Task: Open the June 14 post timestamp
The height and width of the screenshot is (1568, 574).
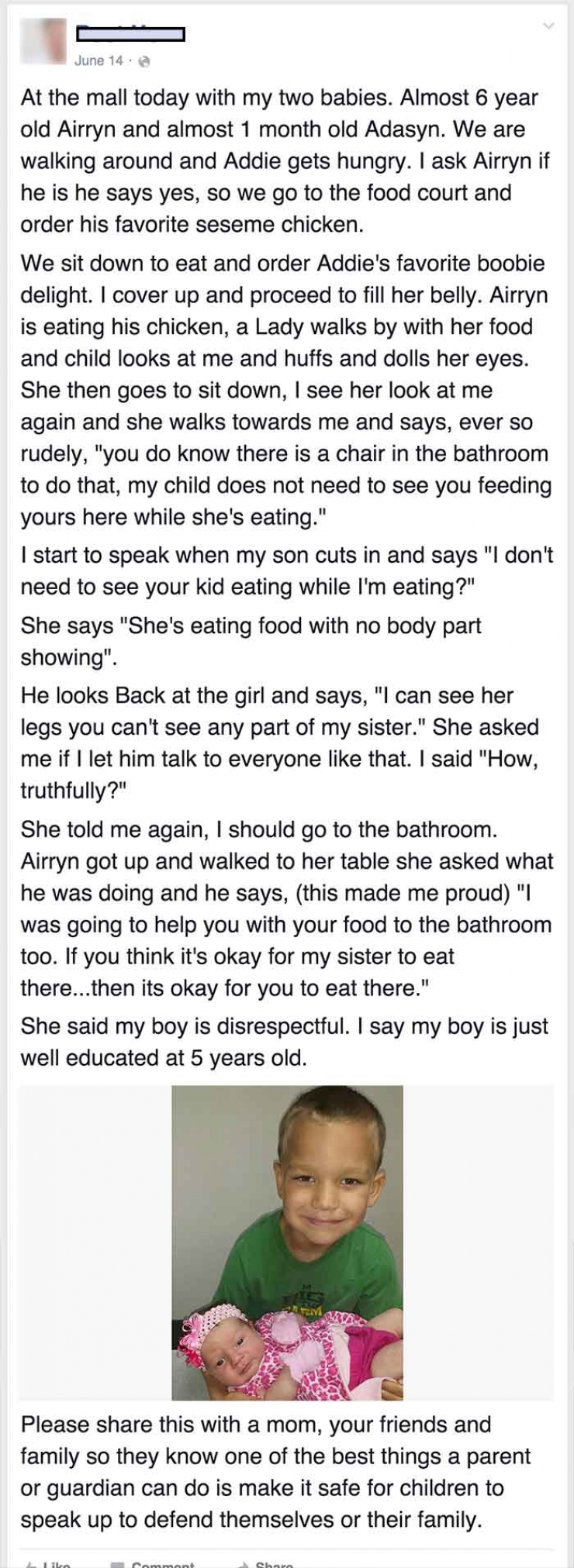Action: click(99, 60)
